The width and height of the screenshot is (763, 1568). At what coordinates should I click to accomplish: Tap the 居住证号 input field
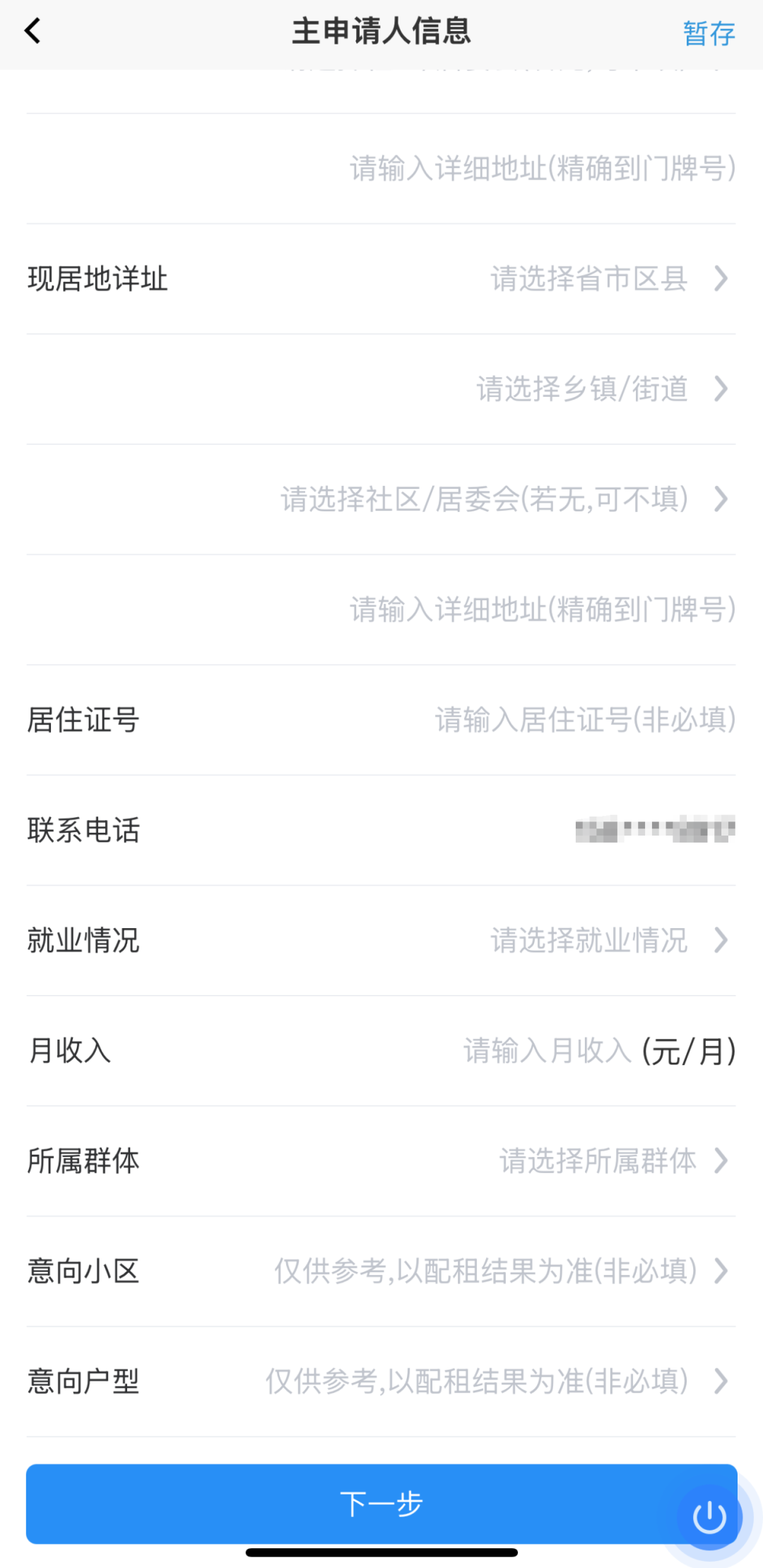[583, 719]
